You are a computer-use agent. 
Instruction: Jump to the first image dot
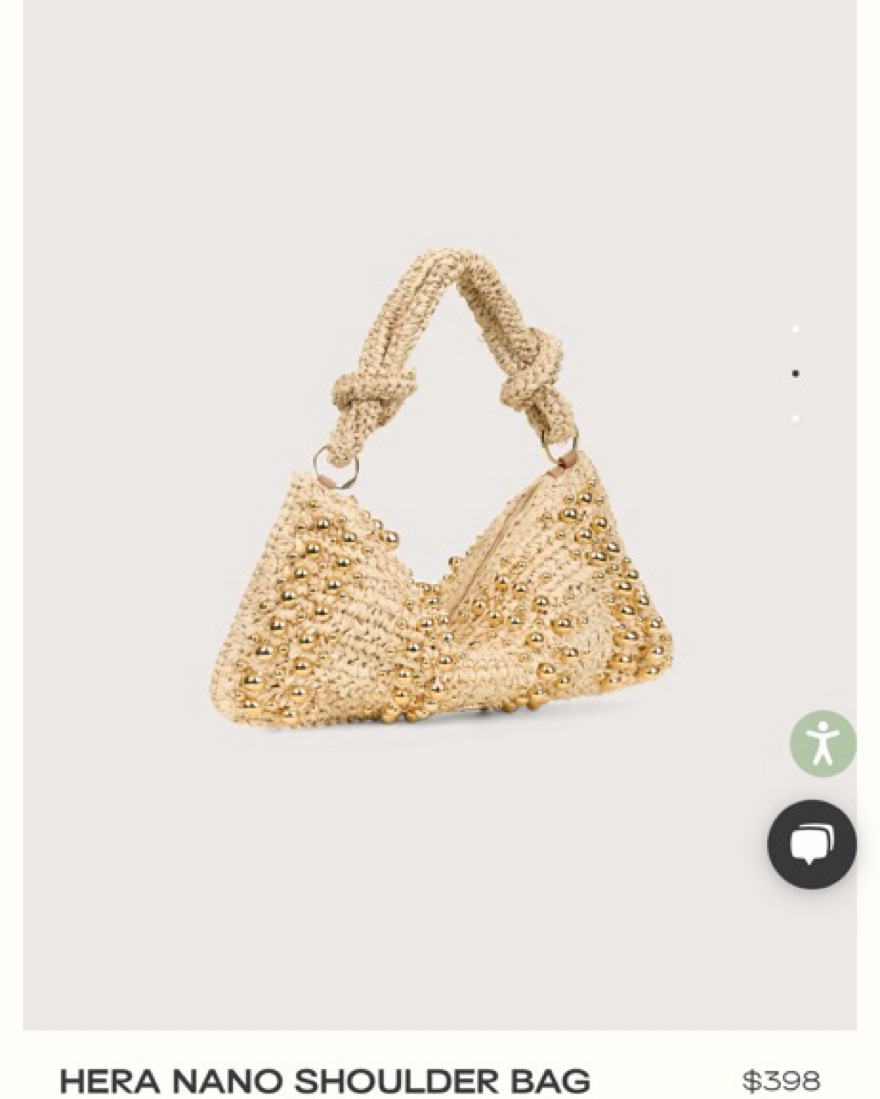pyautogui.click(x=795, y=329)
